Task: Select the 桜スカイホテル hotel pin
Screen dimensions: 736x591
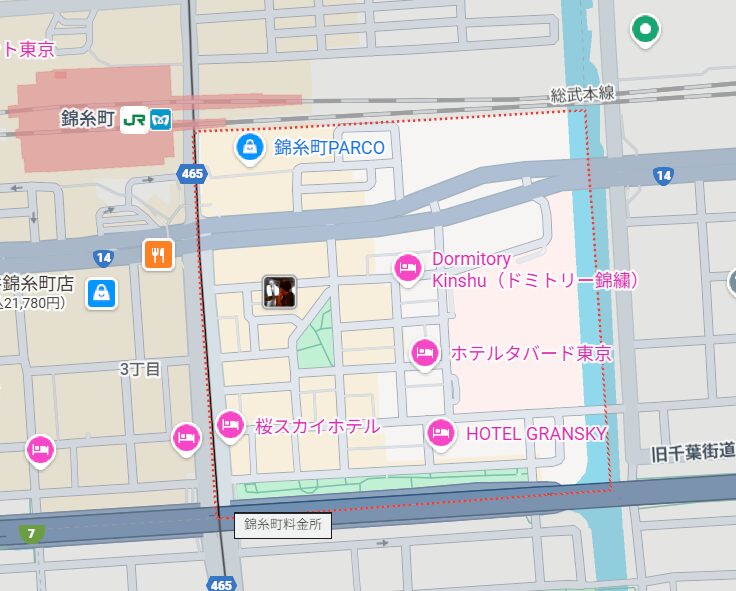Action: tap(230, 425)
